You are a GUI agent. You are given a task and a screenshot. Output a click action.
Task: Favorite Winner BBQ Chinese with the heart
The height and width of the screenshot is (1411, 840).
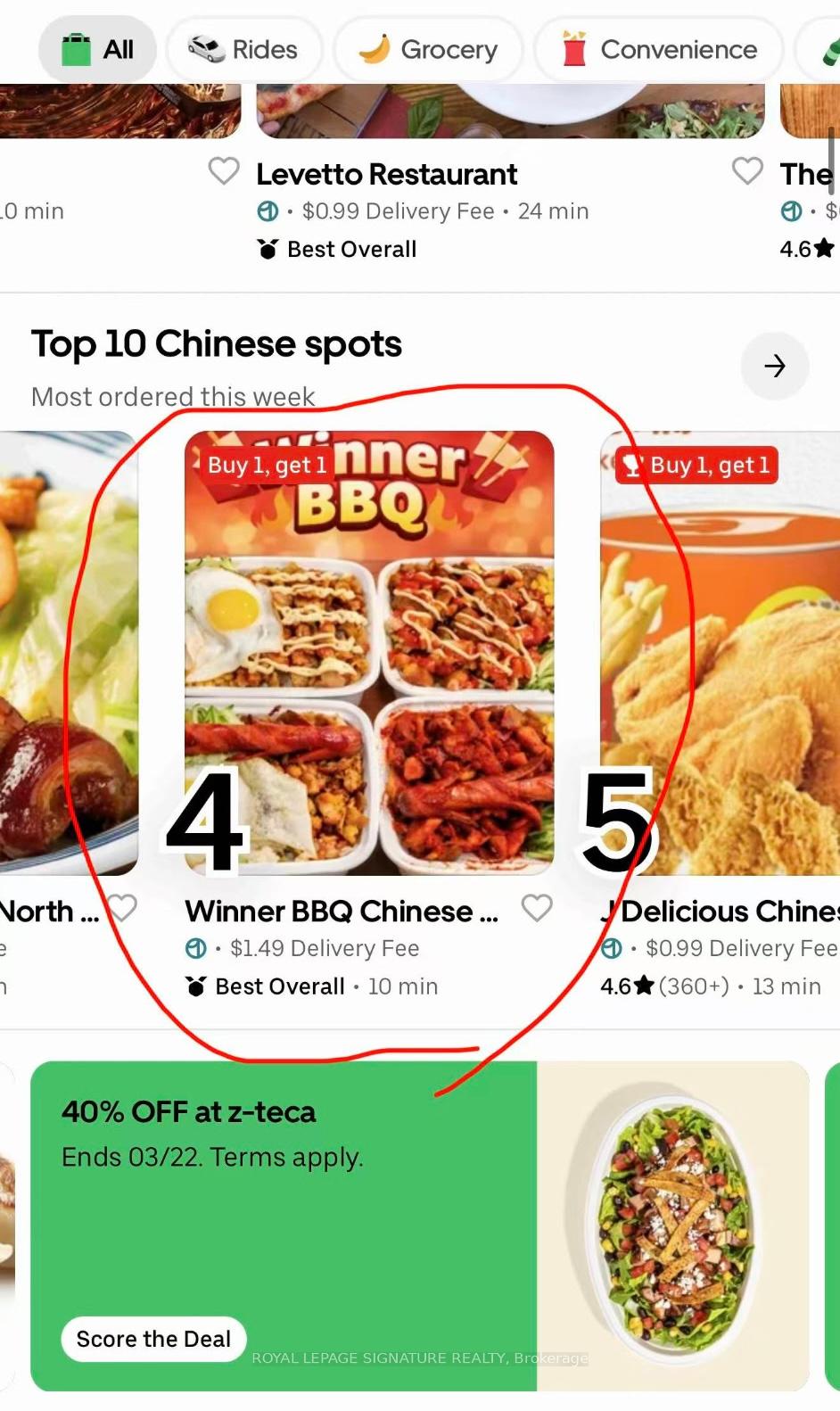tap(536, 908)
